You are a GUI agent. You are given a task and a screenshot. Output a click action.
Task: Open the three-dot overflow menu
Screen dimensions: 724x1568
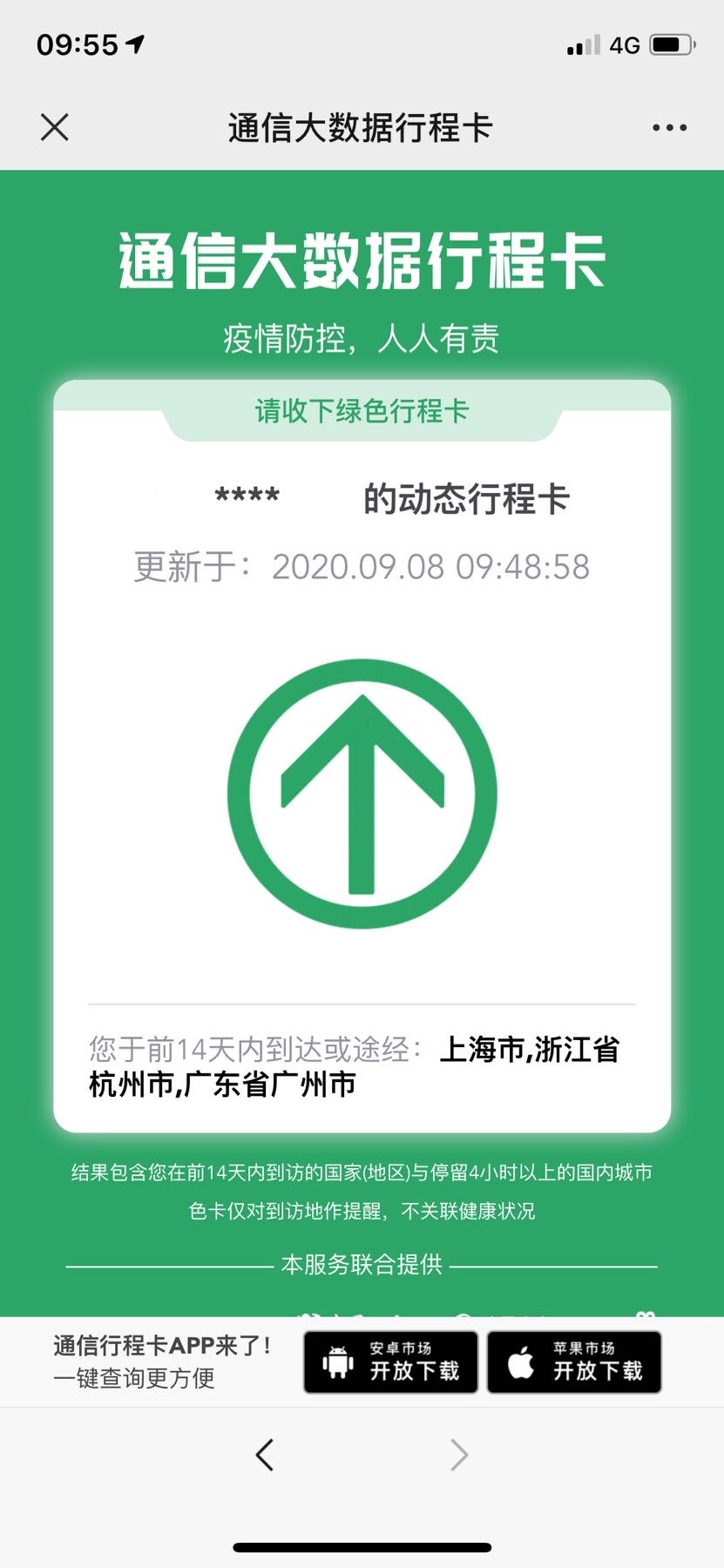(669, 127)
